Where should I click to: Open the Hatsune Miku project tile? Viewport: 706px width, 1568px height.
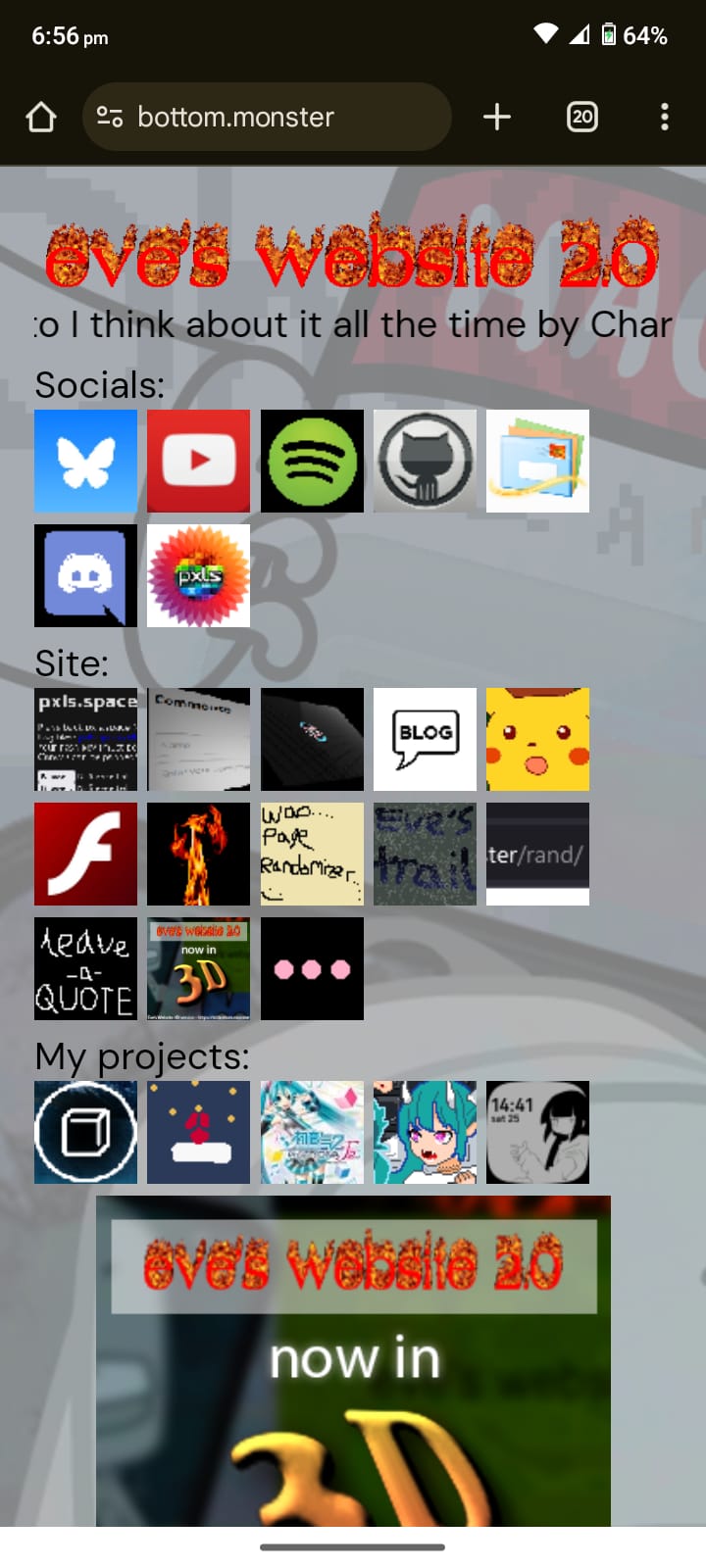point(312,1132)
